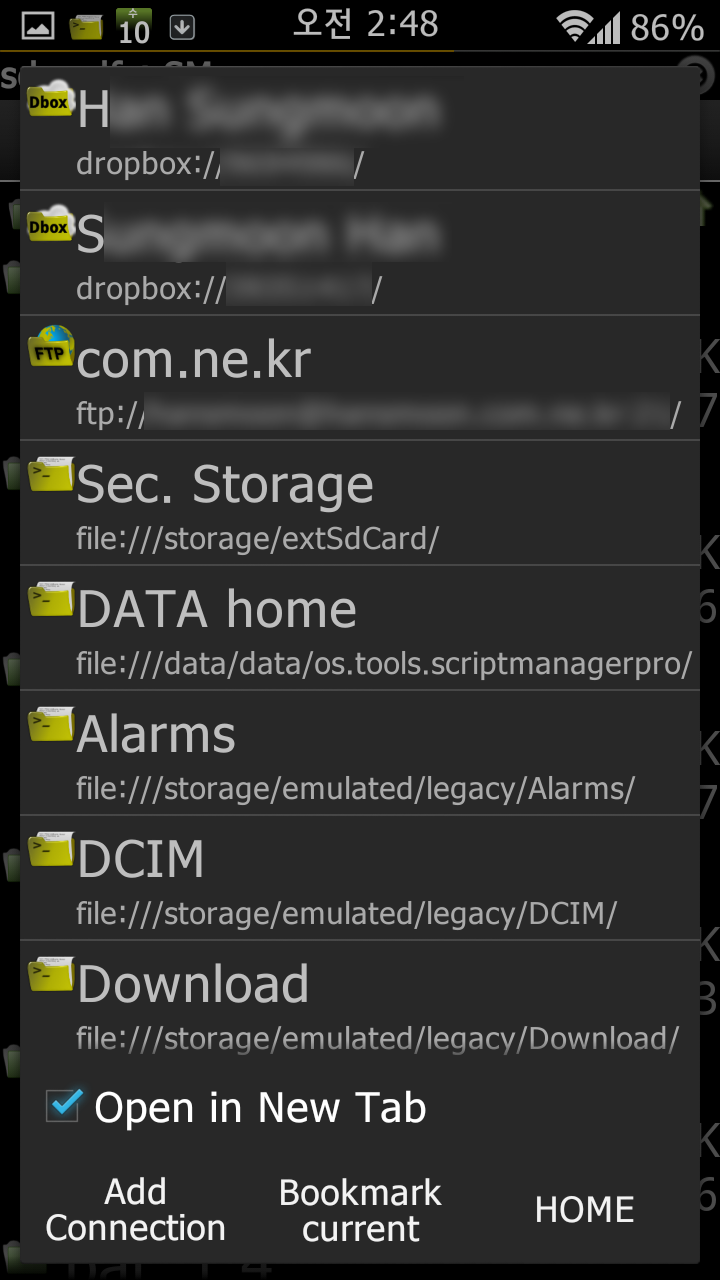Open the DCIM folder bookmark
This screenshot has height=1280, width=720.
click(x=360, y=880)
